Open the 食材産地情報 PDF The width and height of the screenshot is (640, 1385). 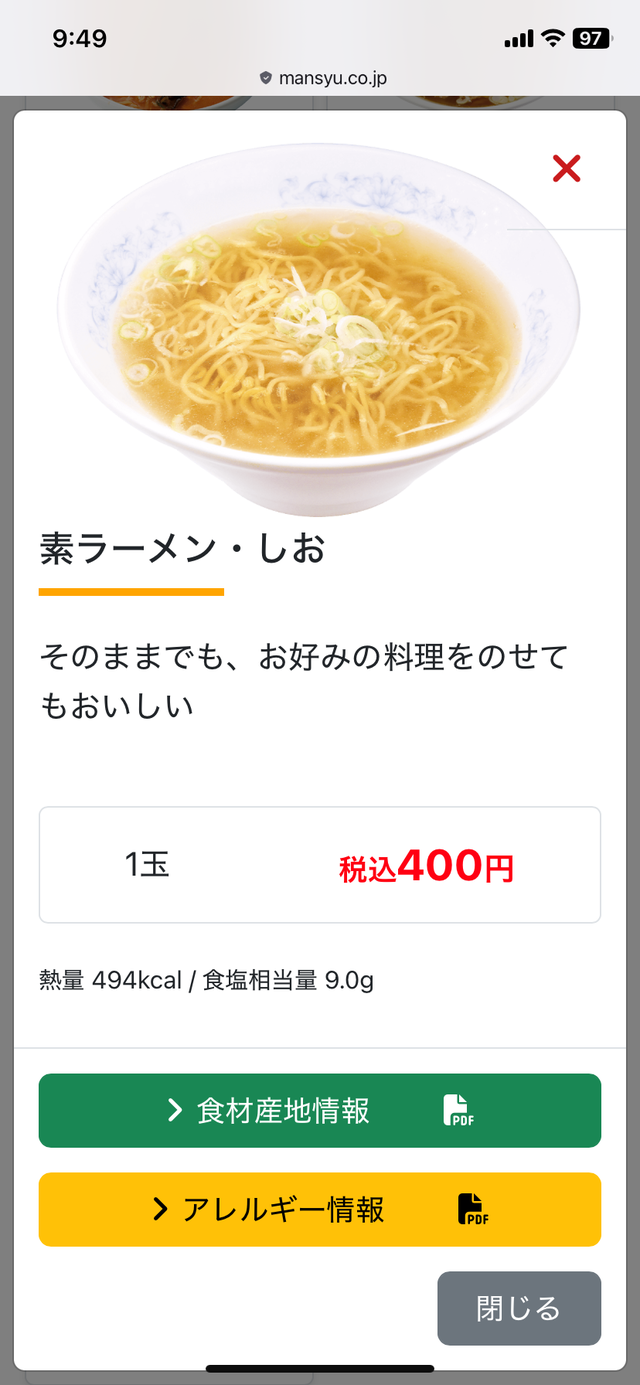coord(320,1110)
